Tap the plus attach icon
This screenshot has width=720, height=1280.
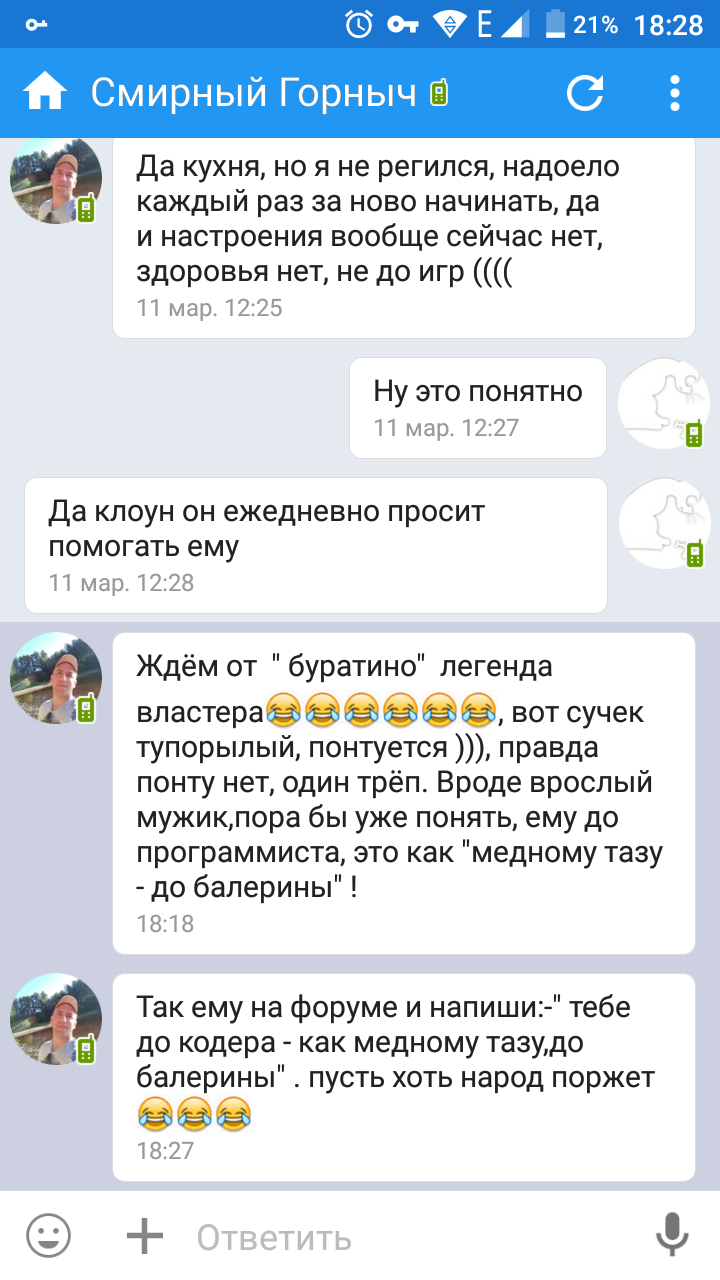click(145, 1236)
